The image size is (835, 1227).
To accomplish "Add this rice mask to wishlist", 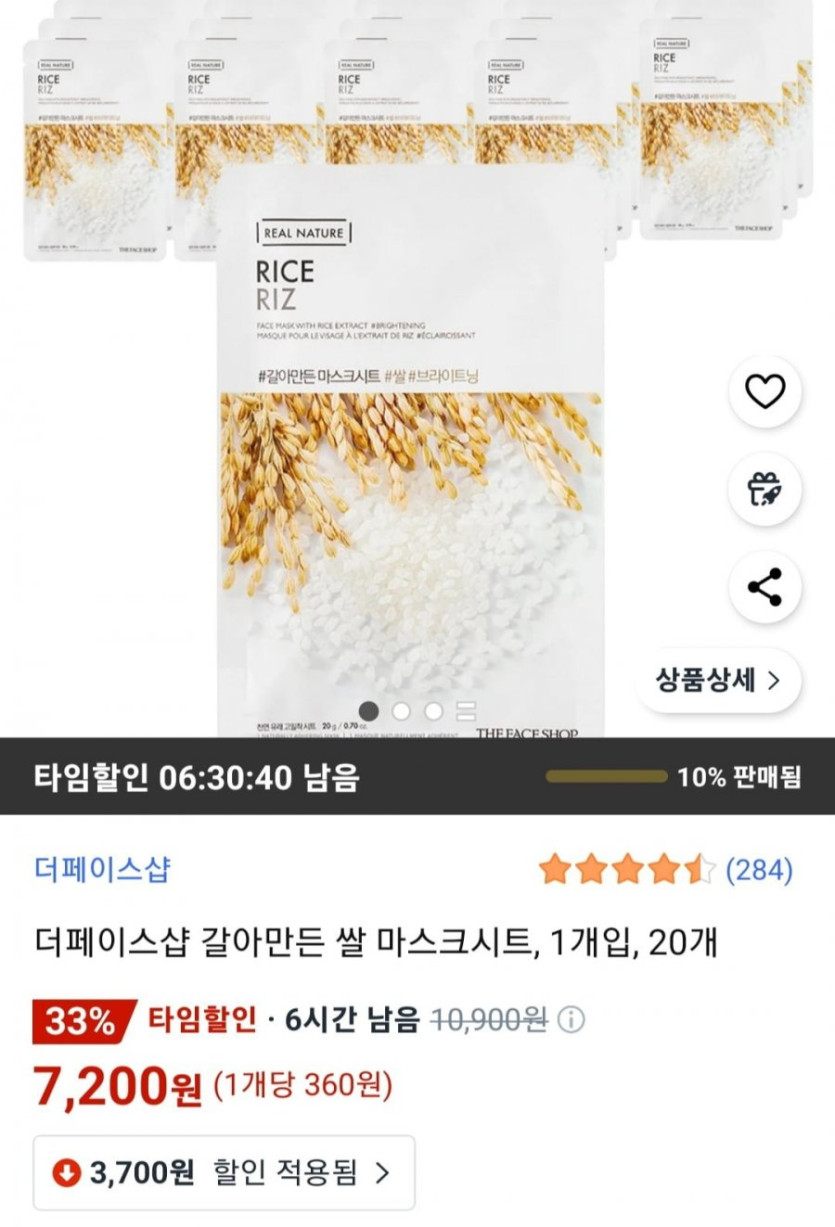I will point(765,392).
